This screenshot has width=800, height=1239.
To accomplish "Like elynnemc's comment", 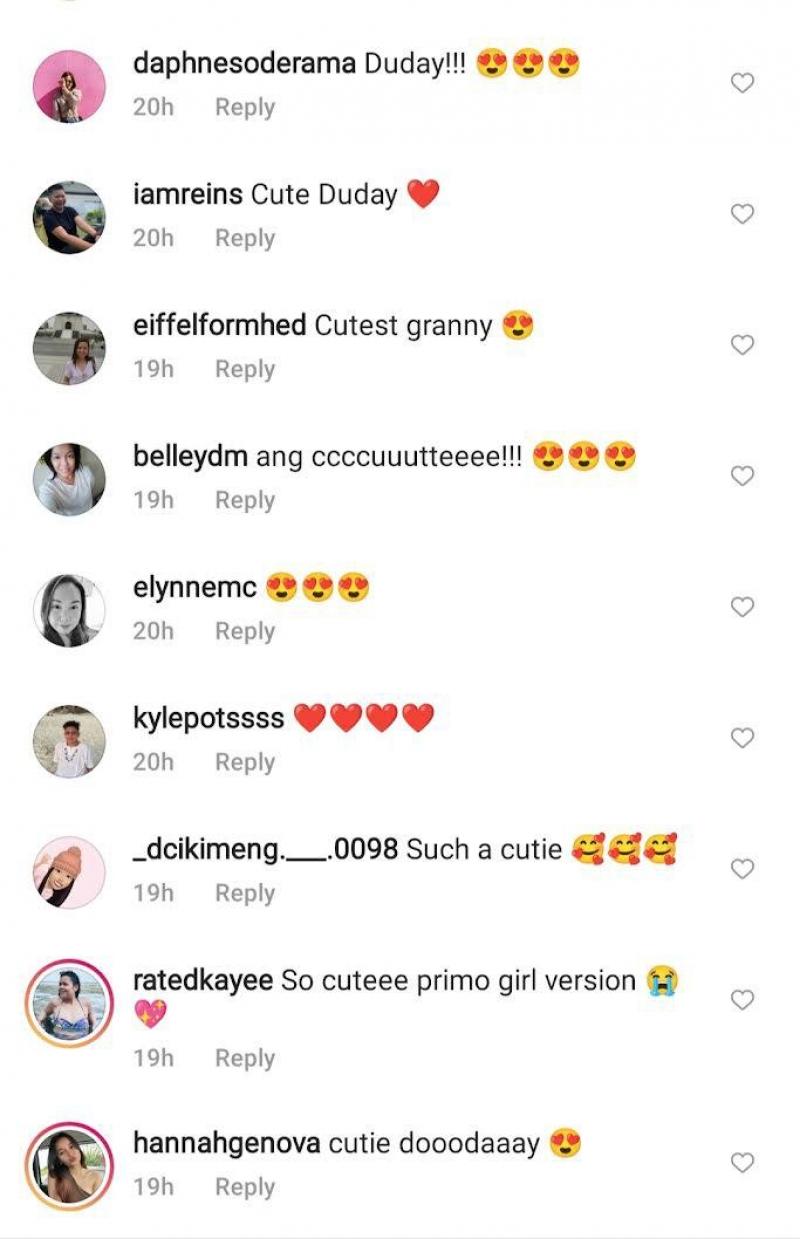I will (x=742, y=607).
